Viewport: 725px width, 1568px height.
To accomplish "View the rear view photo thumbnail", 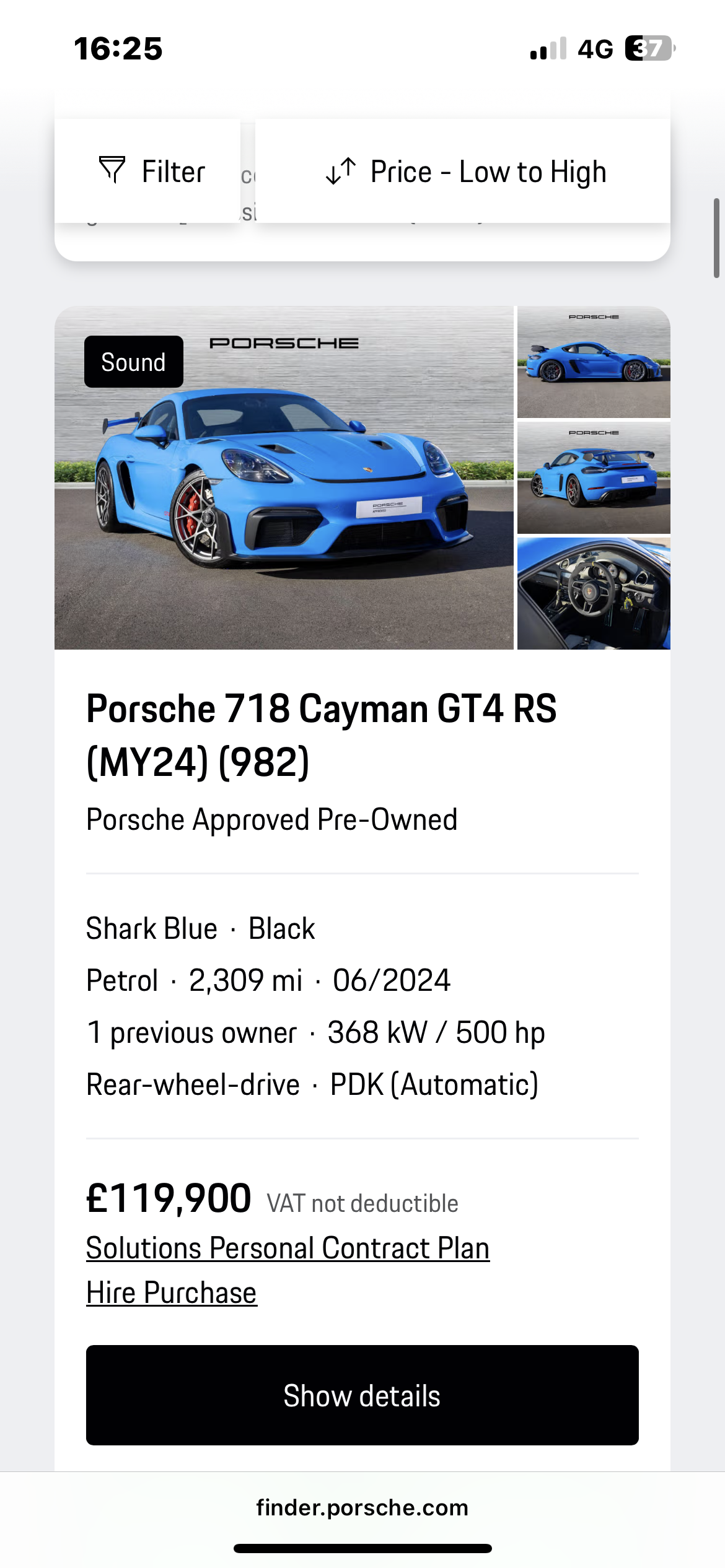I will pos(594,478).
